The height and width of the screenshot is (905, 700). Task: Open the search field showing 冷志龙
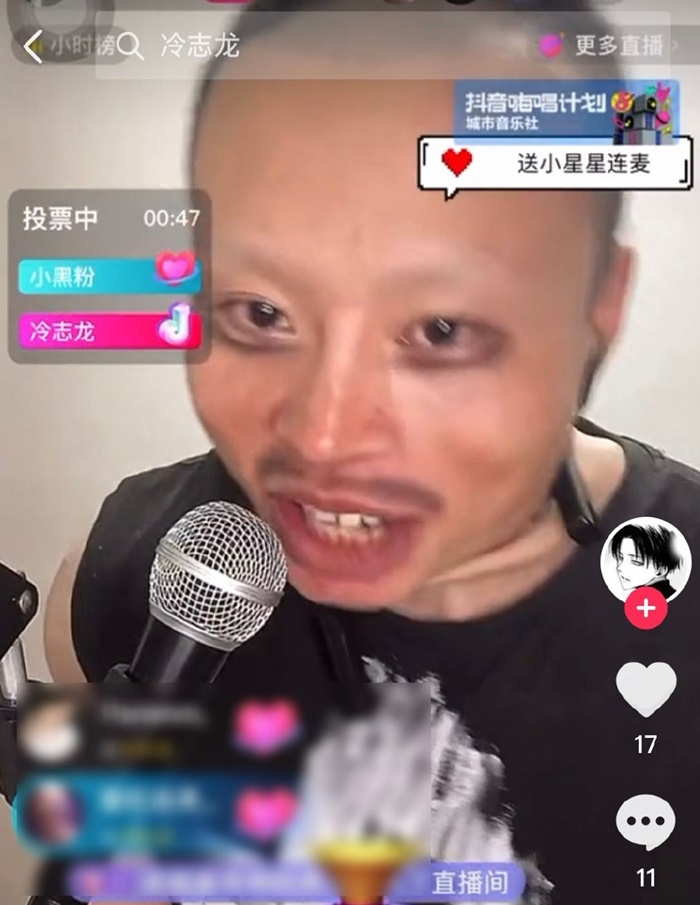point(200,46)
